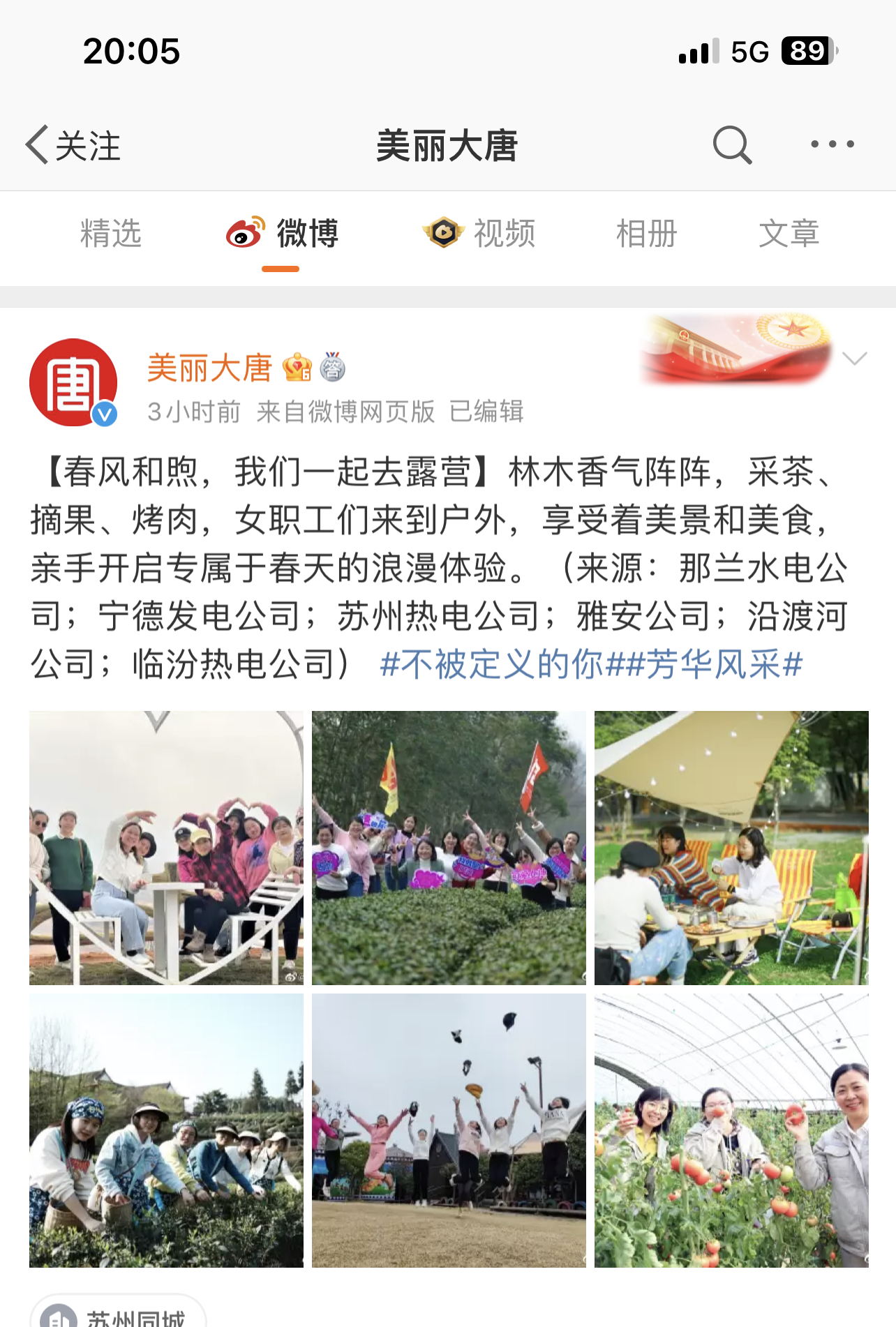Search within 美丽大唐 profile
The height and width of the screenshot is (1327, 896).
pyautogui.click(x=732, y=145)
